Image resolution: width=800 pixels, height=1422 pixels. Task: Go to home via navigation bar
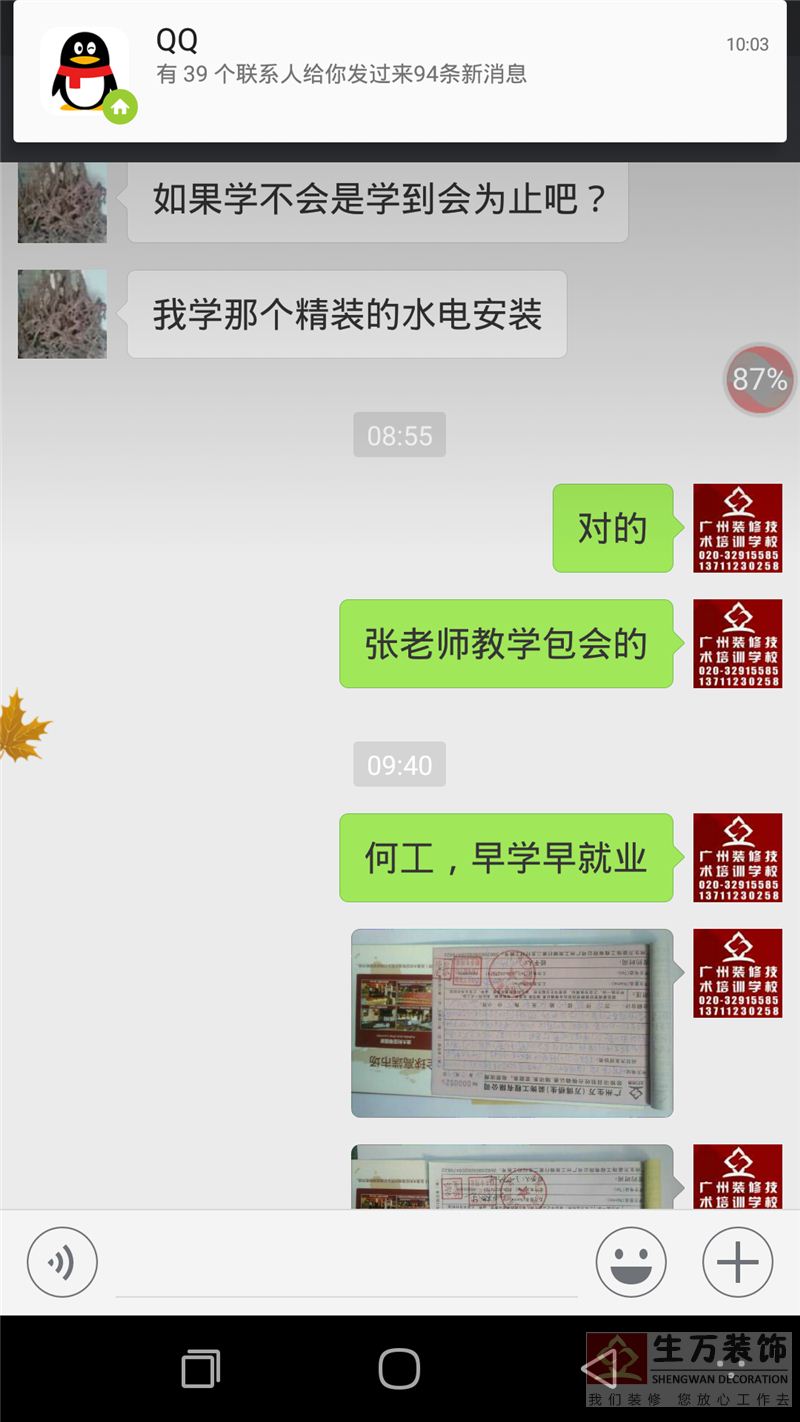[399, 1368]
